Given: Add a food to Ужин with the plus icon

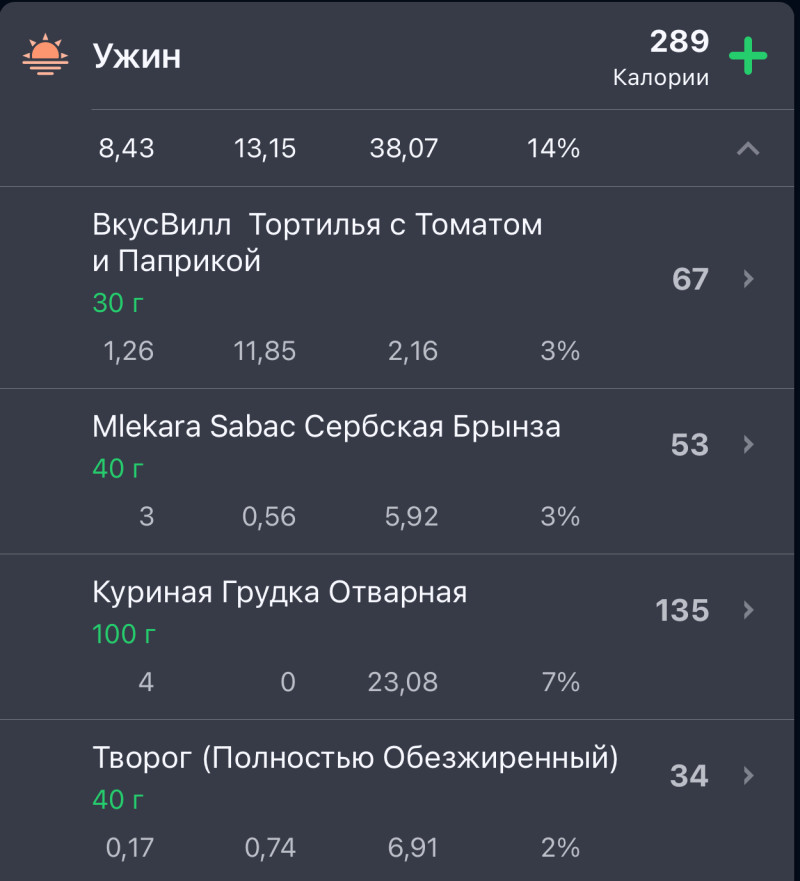Looking at the screenshot, I should tap(747, 56).
